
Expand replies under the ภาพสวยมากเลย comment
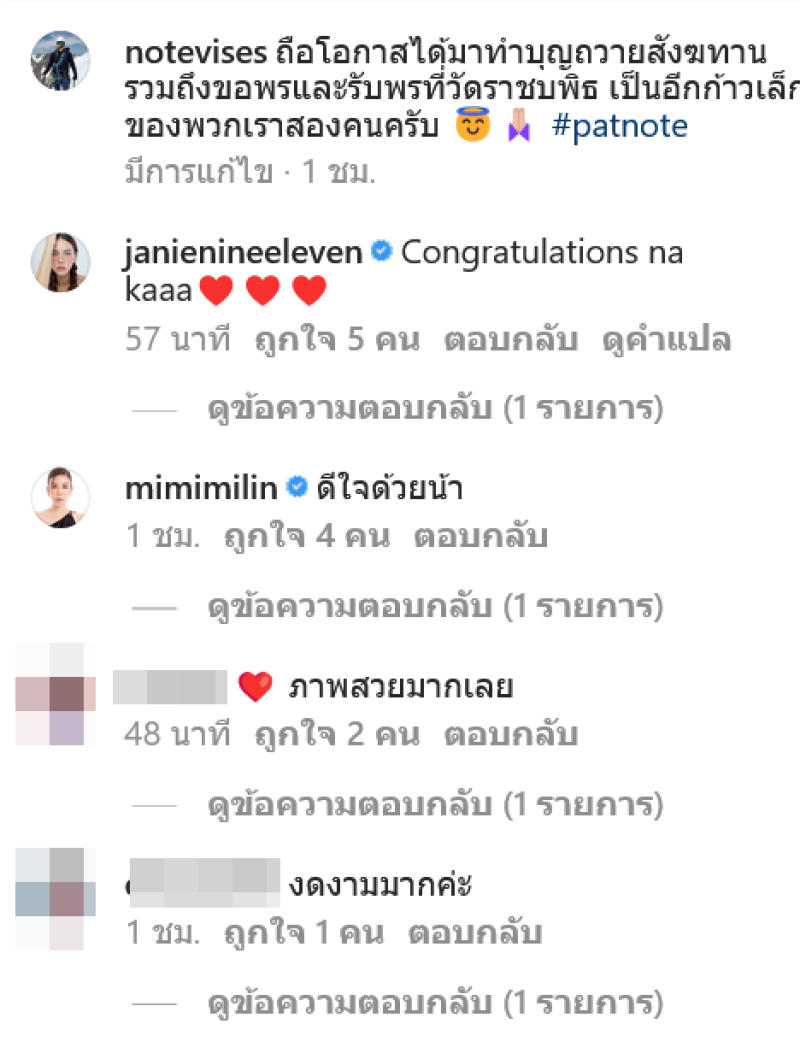[x=435, y=804]
